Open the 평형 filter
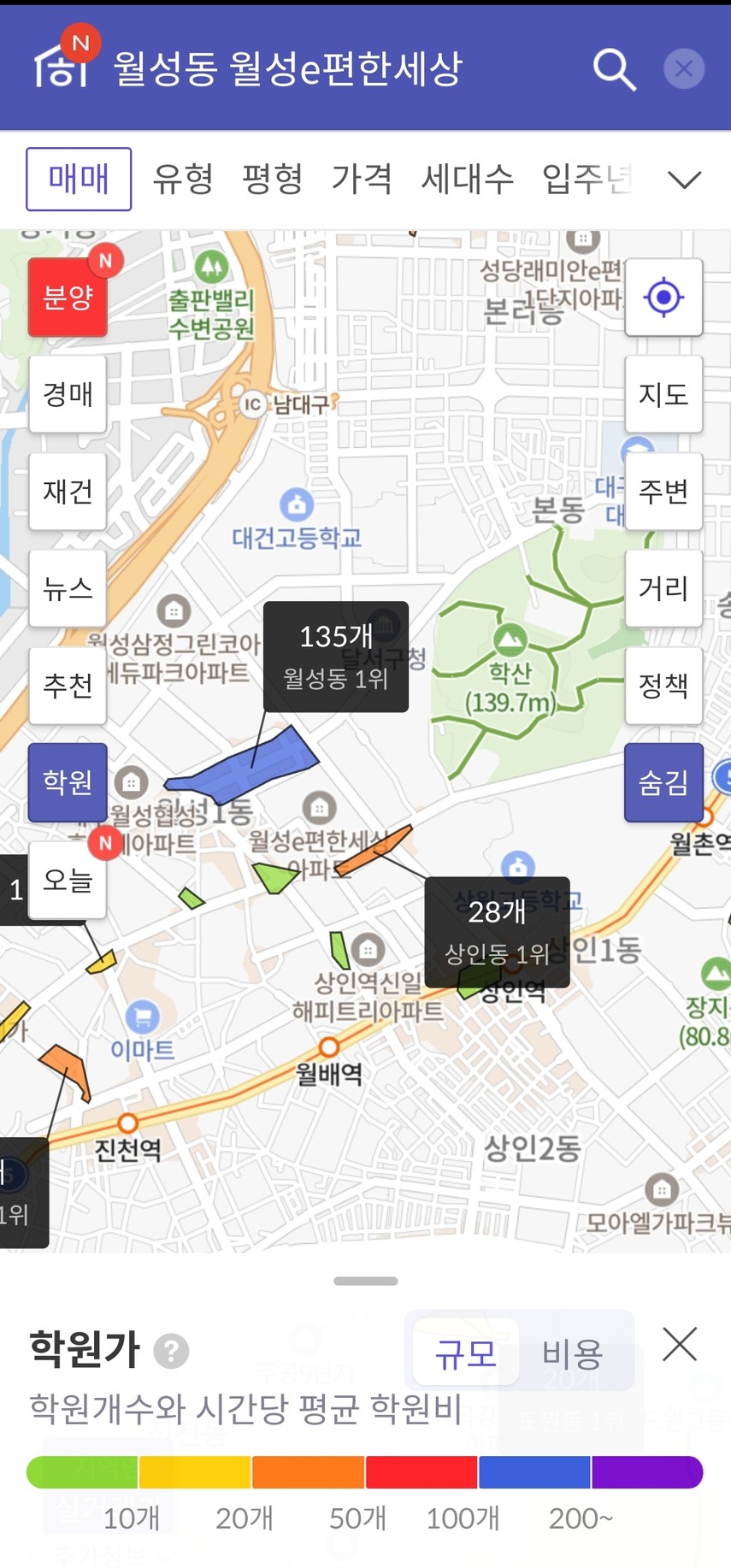The width and height of the screenshot is (731, 1568). click(x=272, y=180)
